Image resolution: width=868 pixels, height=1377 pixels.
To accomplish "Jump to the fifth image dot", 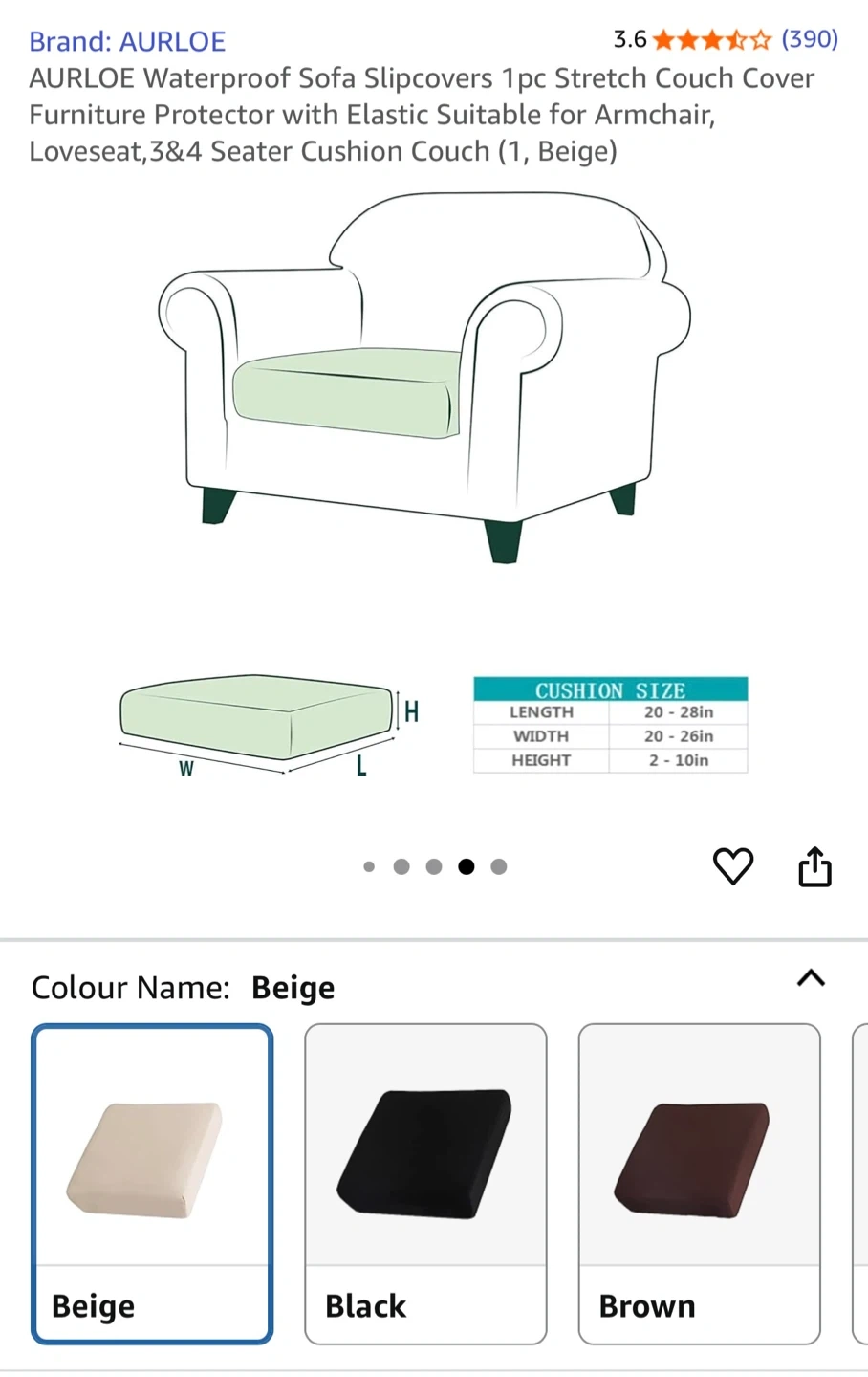I will tap(499, 866).
